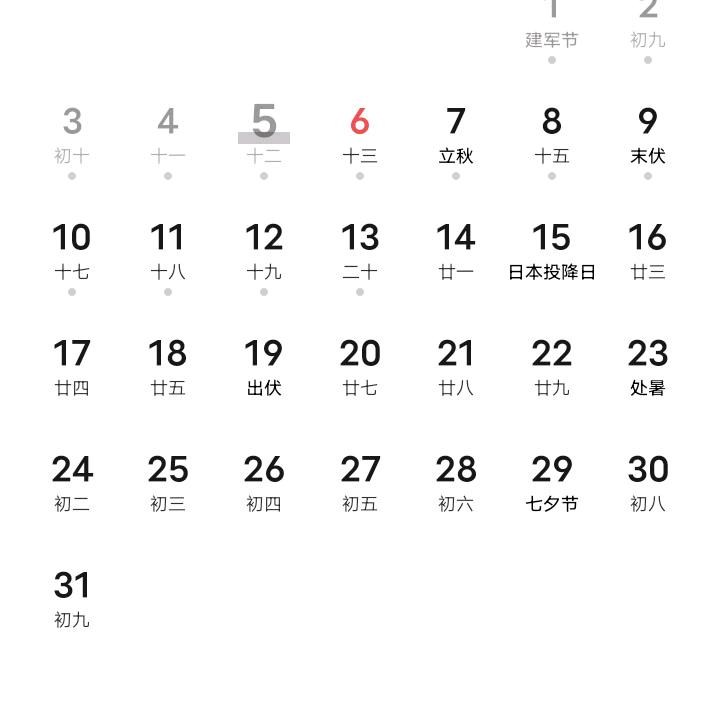Screen dimensions: 720x720
Task: Choose August 9 labeled 末伏
Action: (x=648, y=140)
